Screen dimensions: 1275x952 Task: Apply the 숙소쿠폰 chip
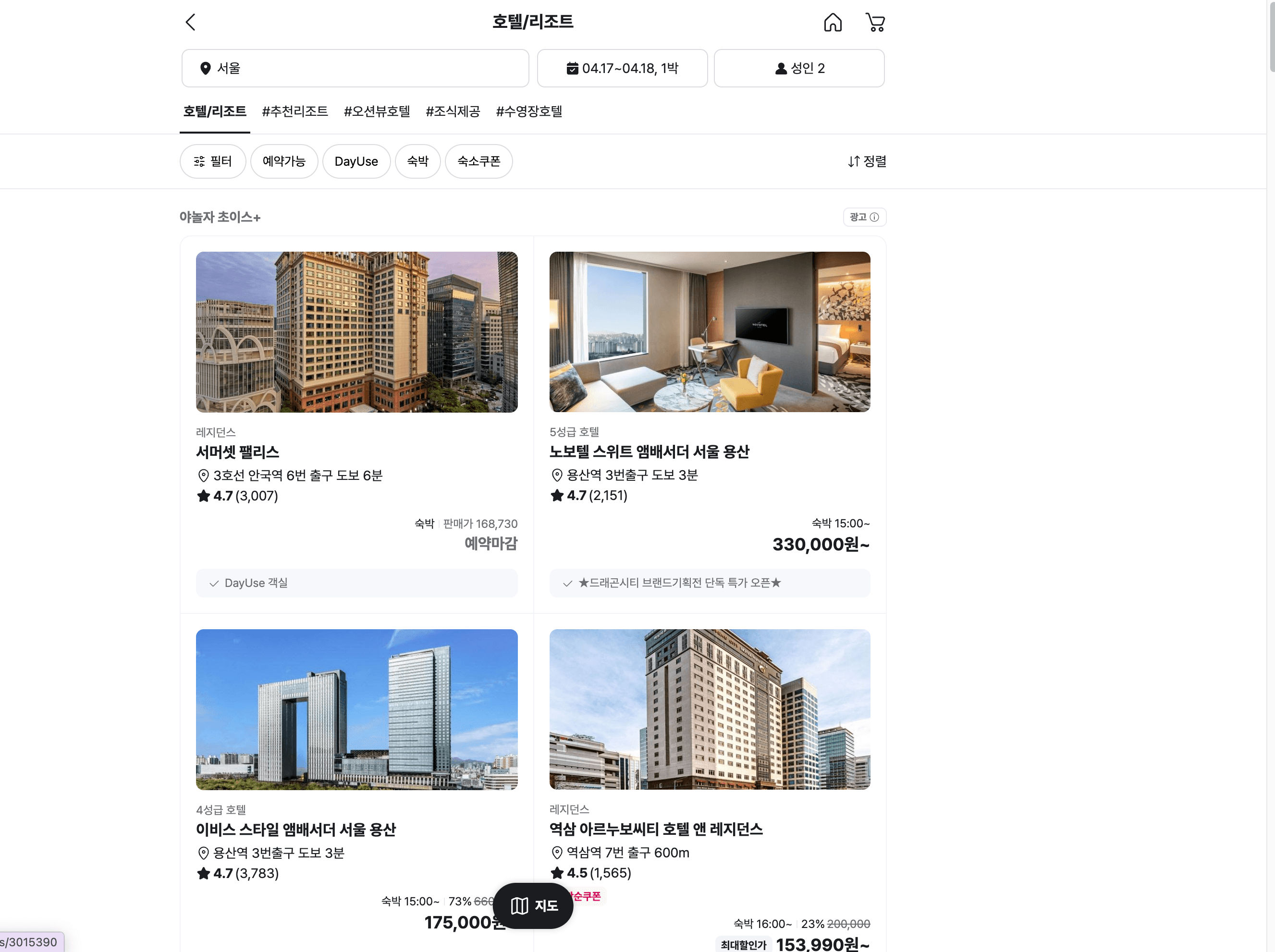[478, 161]
